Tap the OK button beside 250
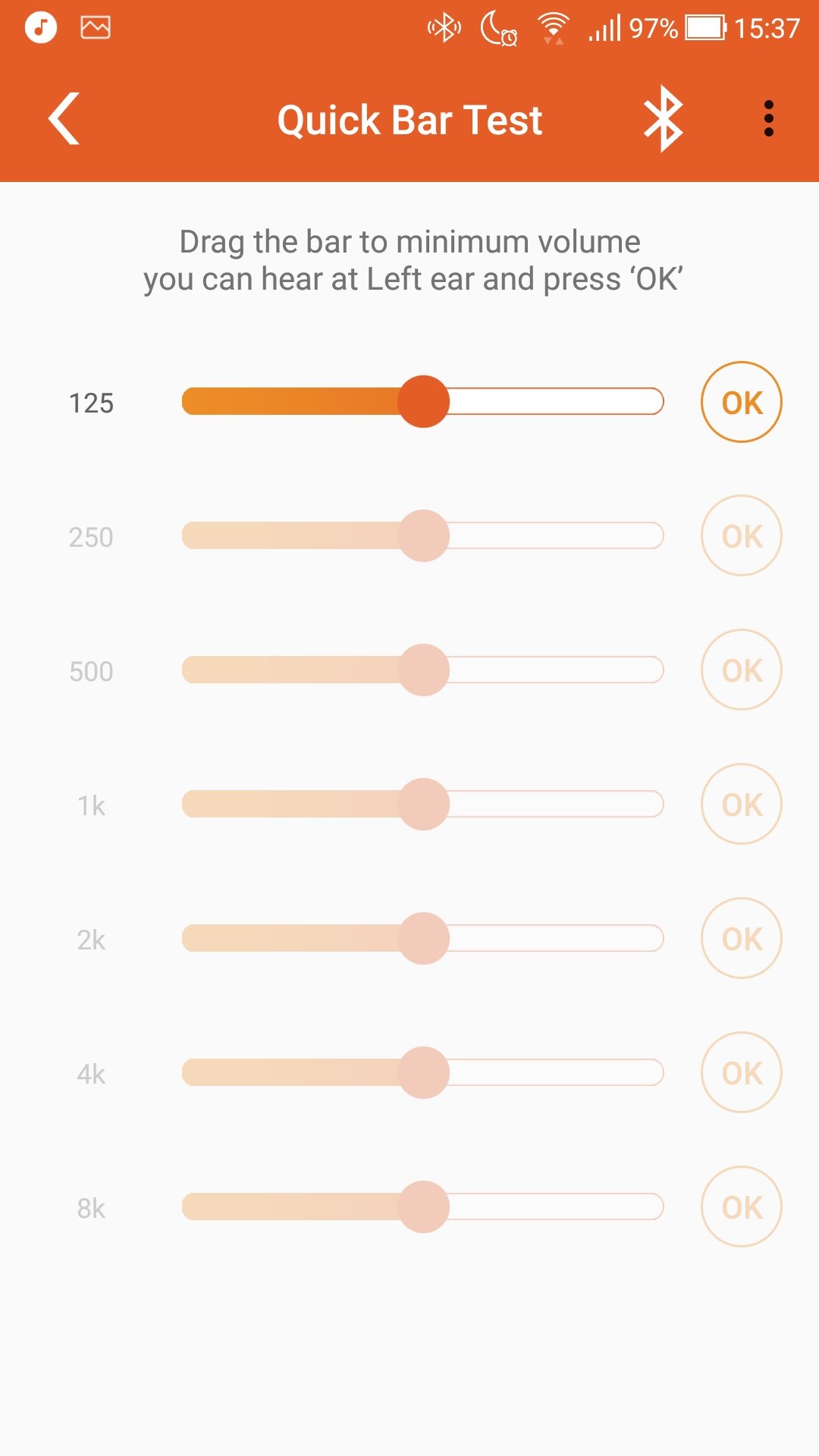 741,536
